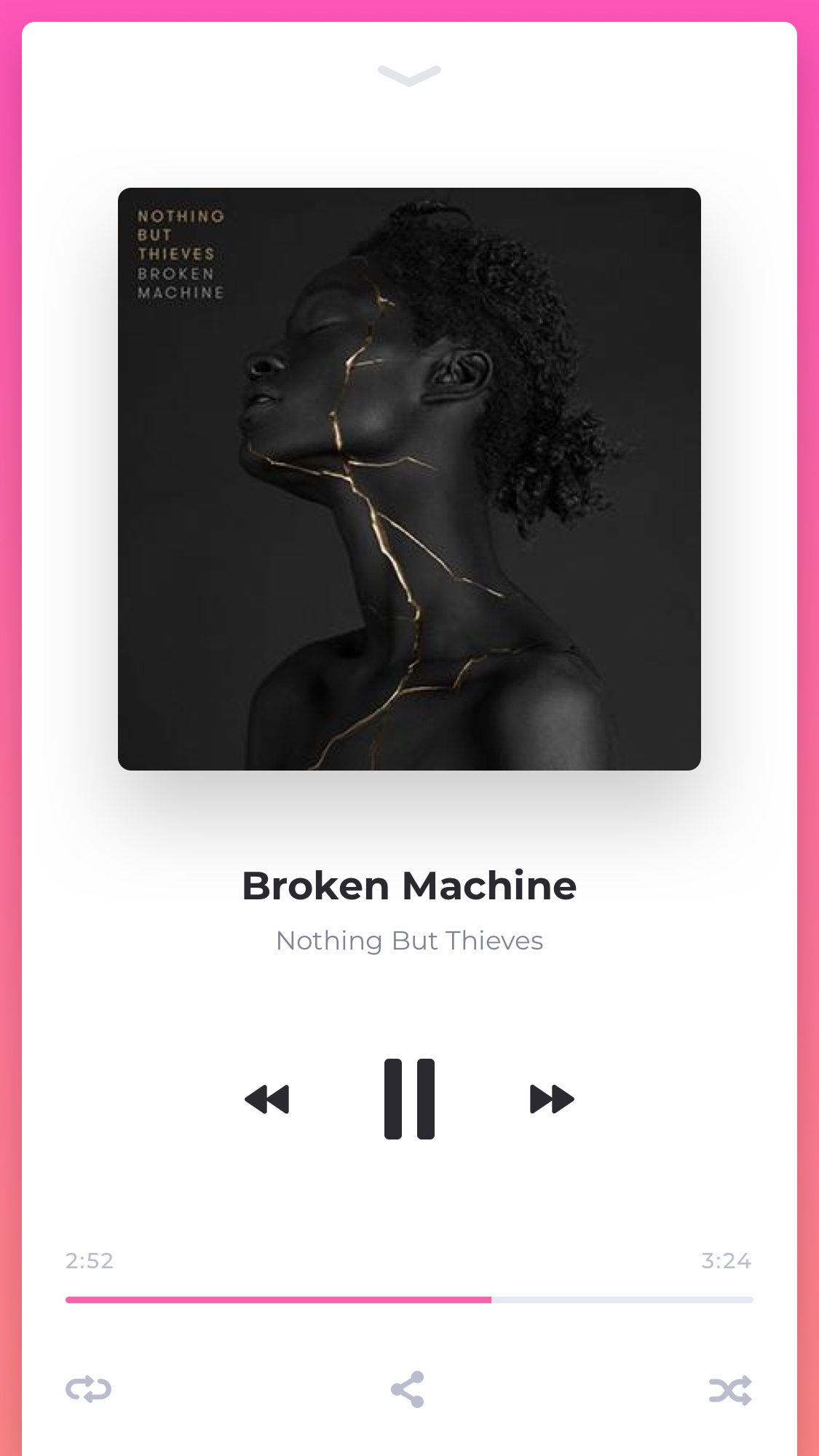Skip back to the previous track
819x1456 pixels.
267,1099
